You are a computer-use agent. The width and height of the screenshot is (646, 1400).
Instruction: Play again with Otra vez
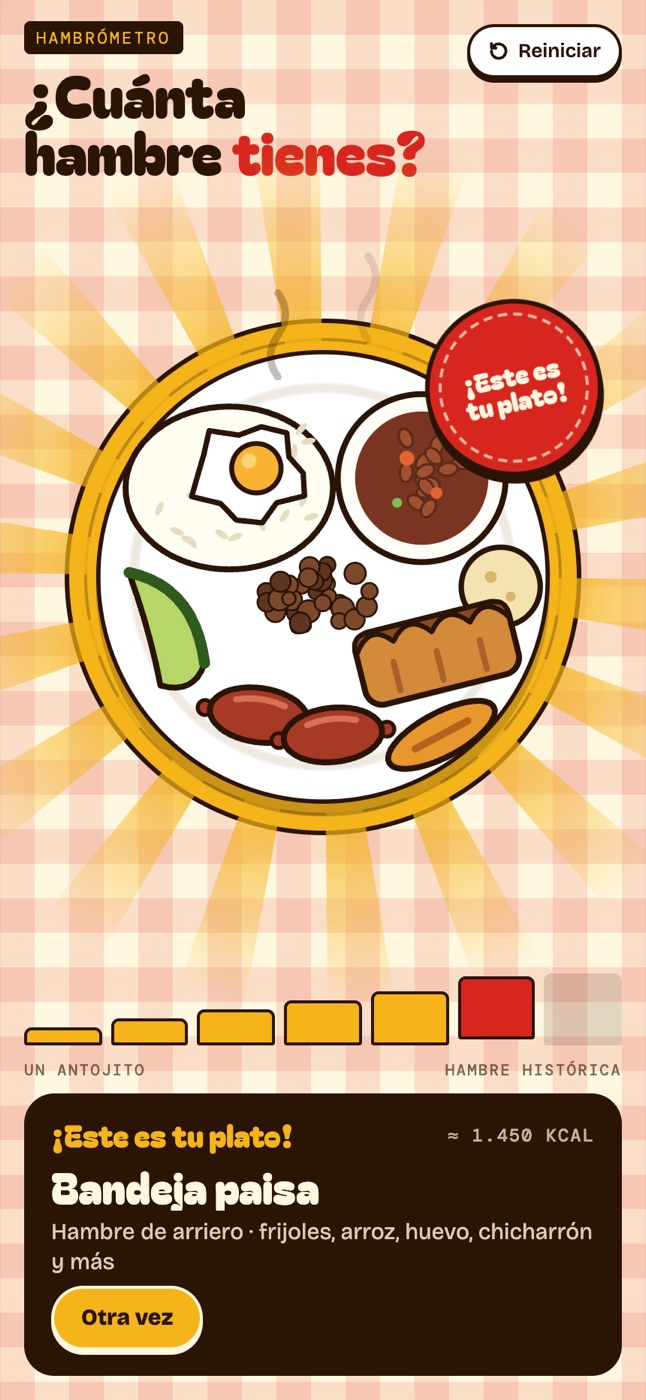pos(127,1318)
